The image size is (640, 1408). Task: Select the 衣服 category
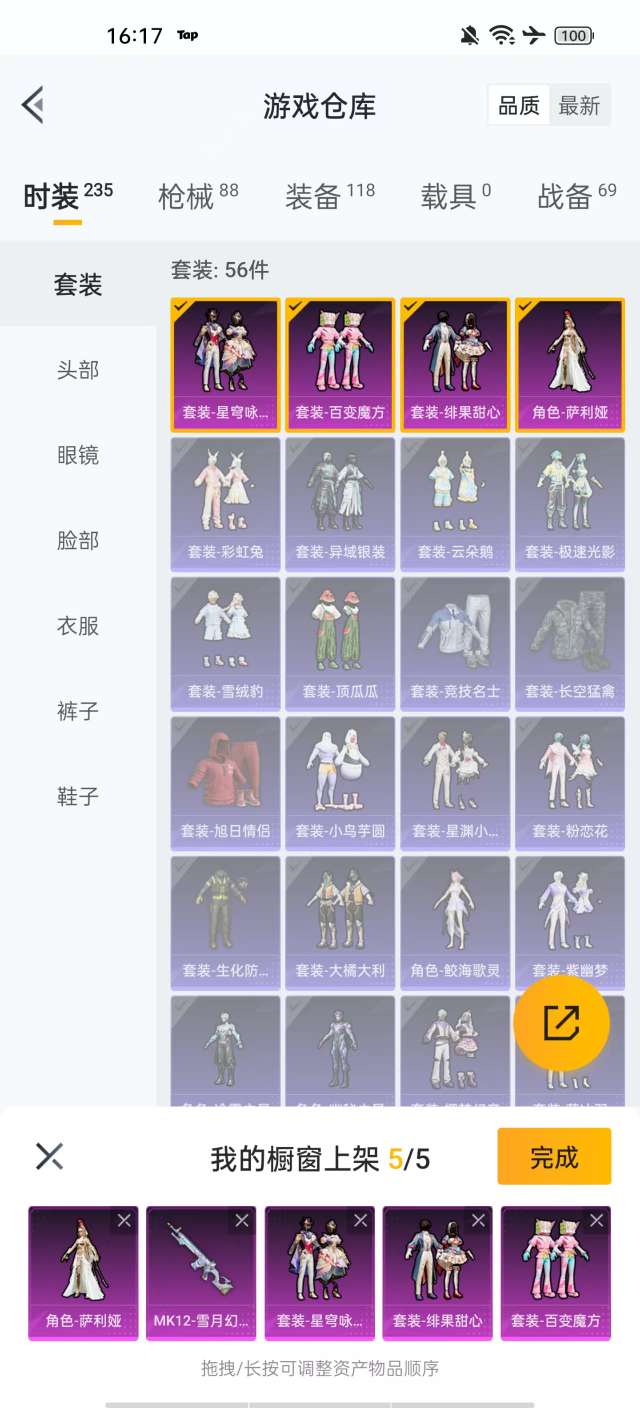tap(78, 626)
